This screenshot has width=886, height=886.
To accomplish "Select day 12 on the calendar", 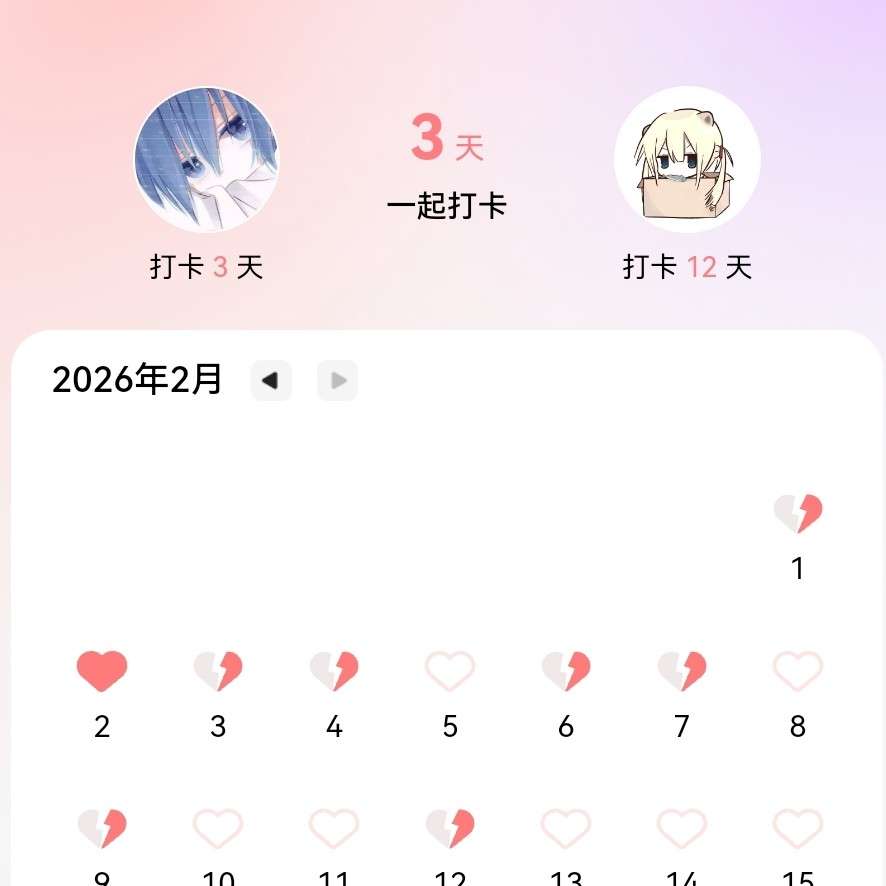I will (450, 830).
